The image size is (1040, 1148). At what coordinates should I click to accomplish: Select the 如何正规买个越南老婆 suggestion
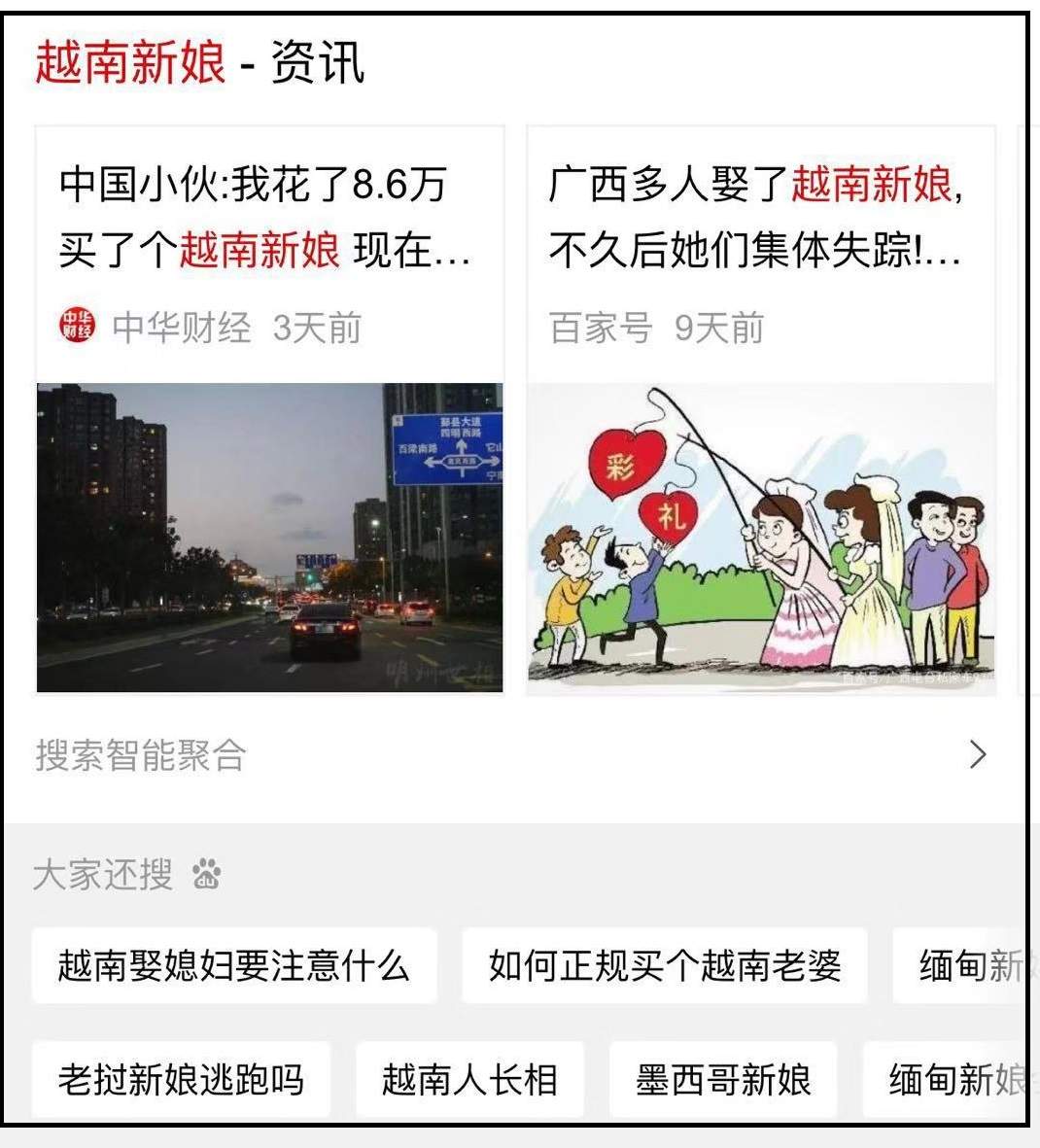click(x=664, y=966)
